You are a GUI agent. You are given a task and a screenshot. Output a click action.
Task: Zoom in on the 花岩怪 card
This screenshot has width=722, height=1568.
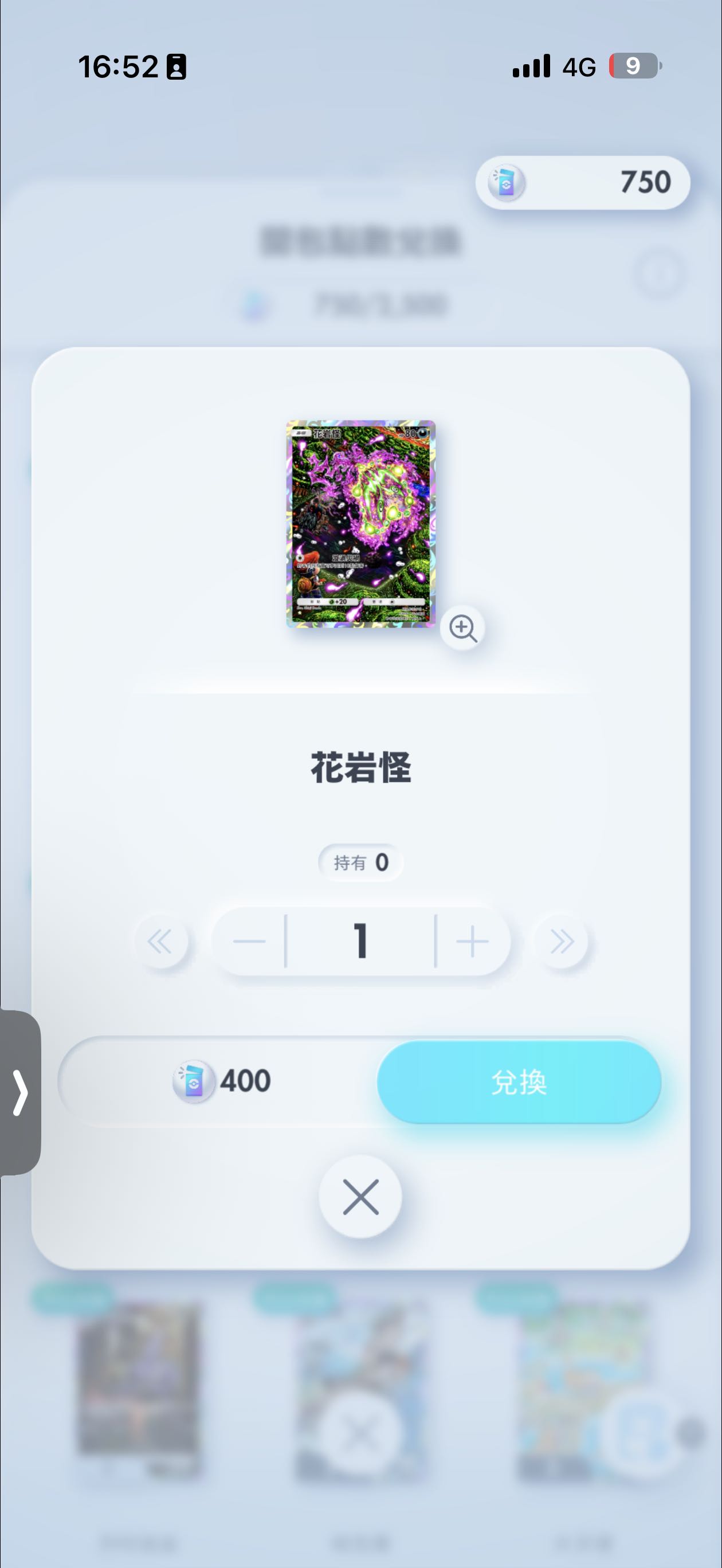click(x=462, y=628)
